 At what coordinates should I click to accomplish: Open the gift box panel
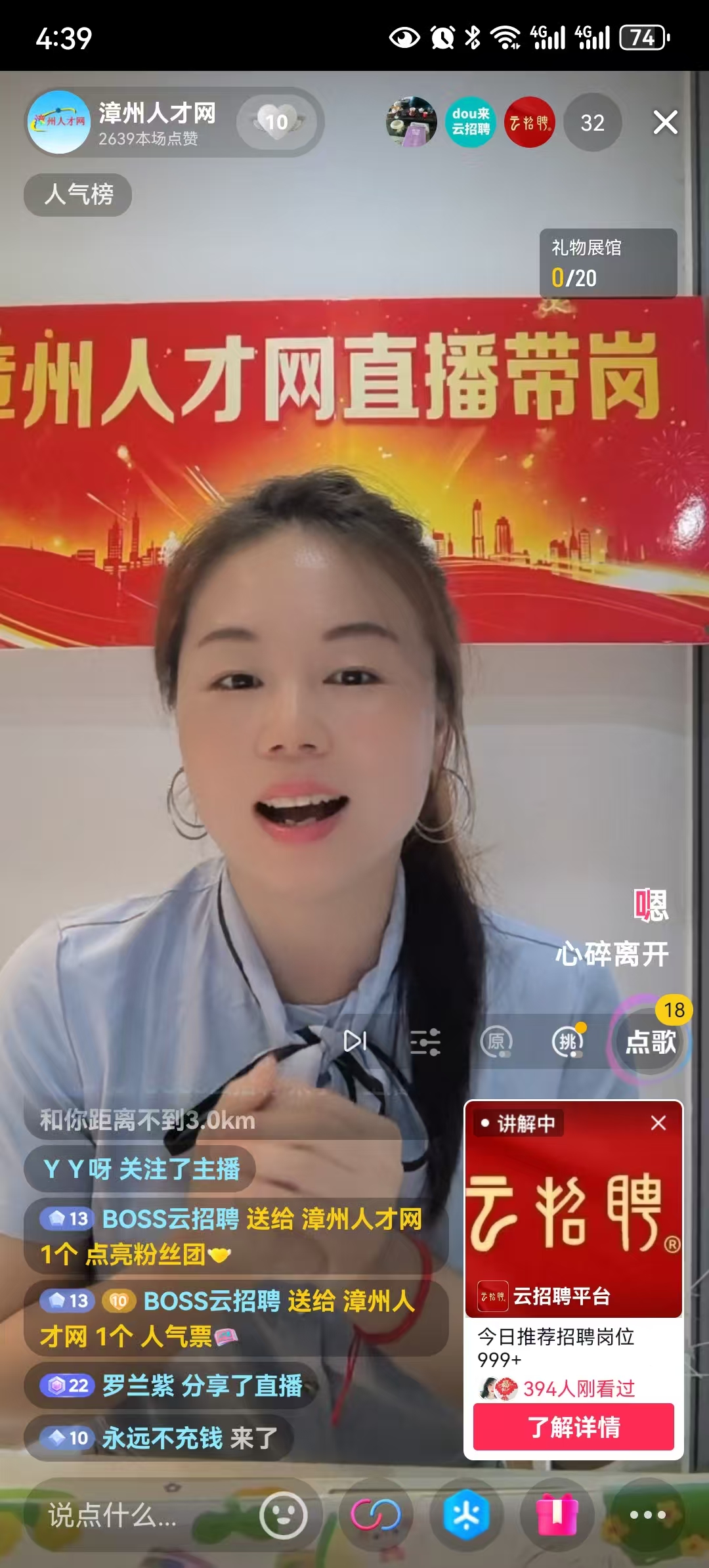[557, 1515]
